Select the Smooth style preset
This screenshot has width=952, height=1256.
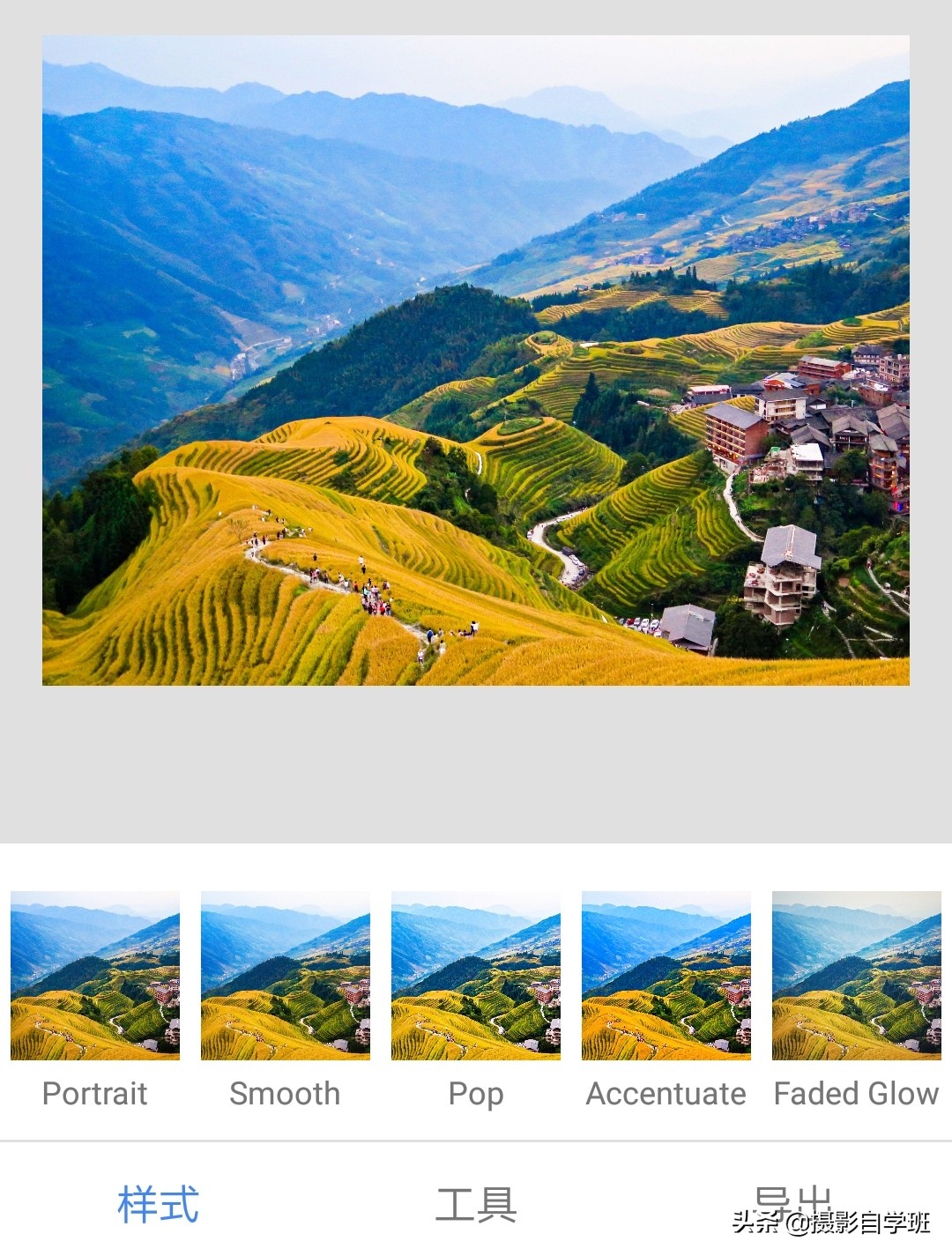pyautogui.click(x=286, y=976)
